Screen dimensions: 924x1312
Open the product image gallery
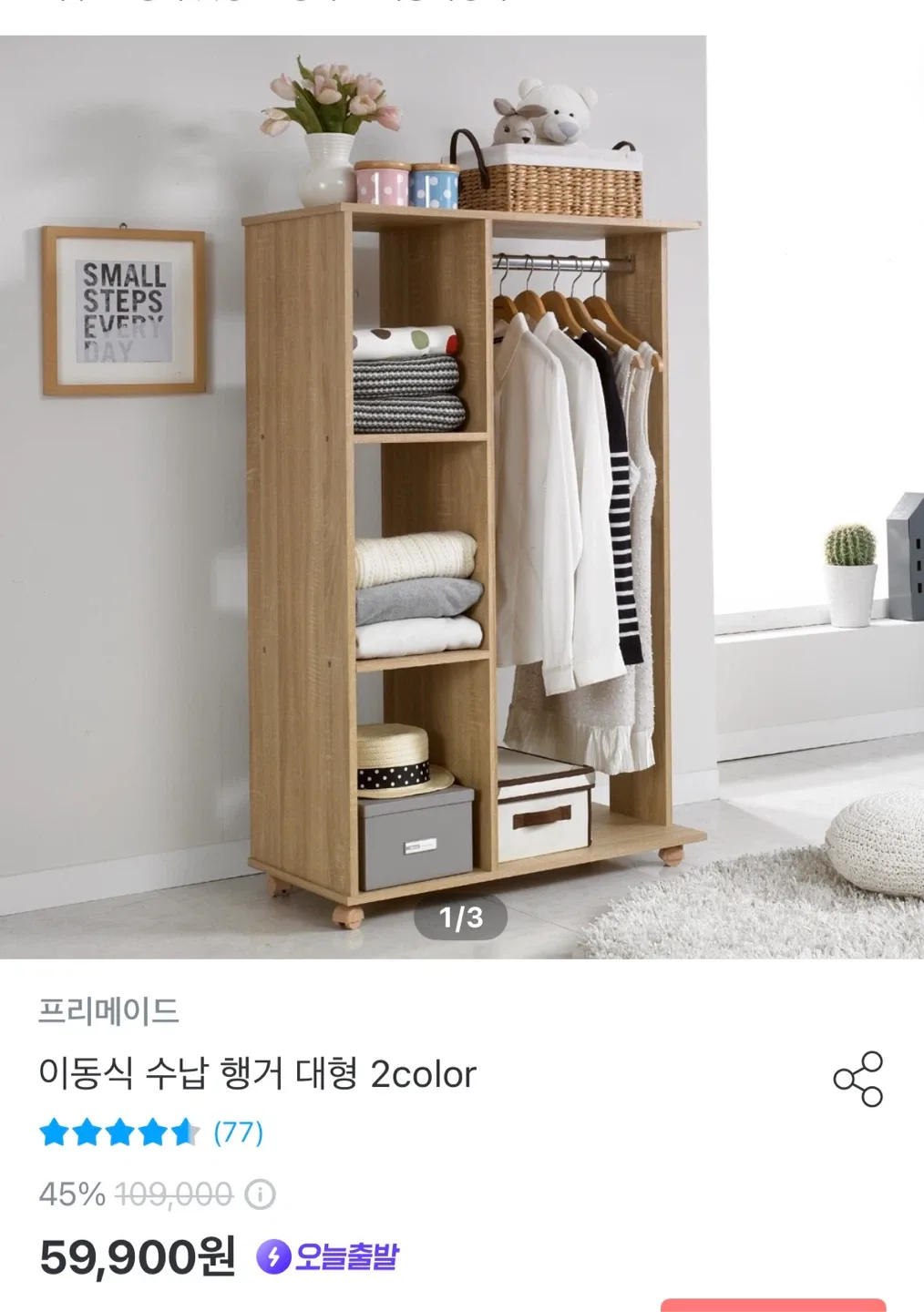[x=461, y=497]
